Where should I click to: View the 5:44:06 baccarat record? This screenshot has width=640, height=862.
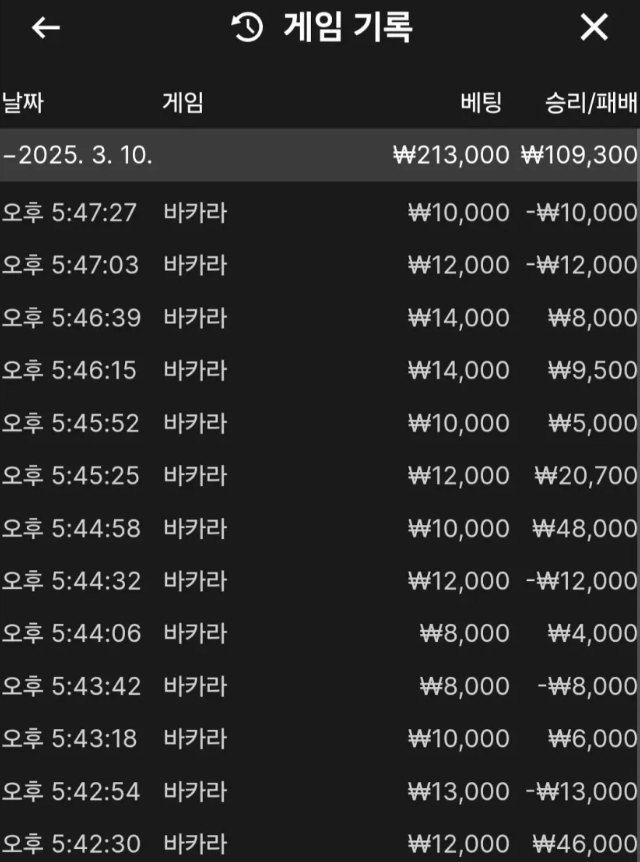pyautogui.click(x=320, y=633)
